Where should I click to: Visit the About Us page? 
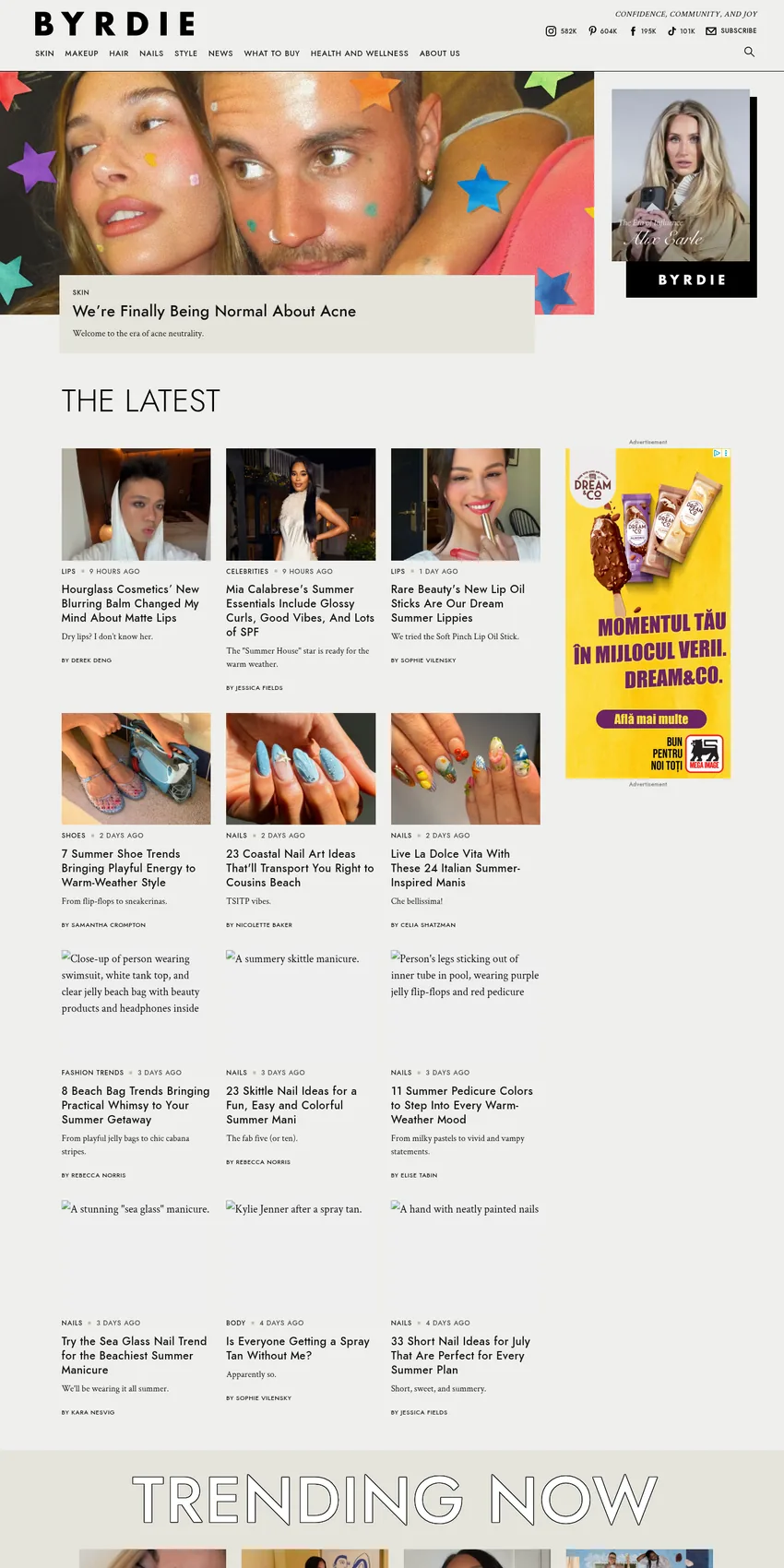[440, 53]
